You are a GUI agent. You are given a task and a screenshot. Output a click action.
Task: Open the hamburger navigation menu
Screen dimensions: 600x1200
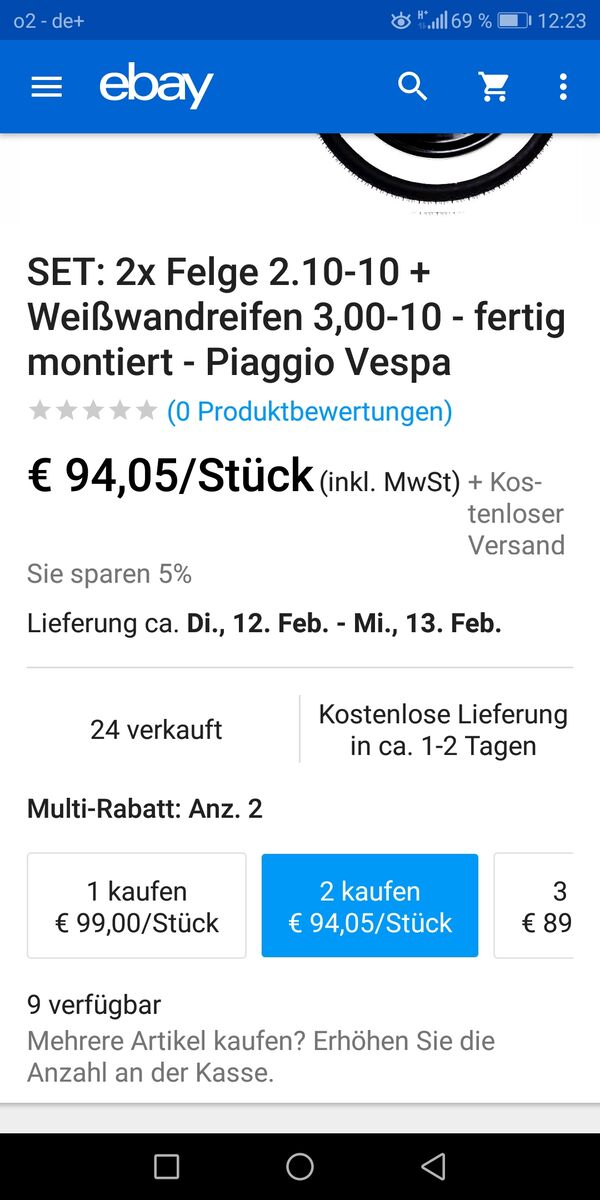pos(47,87)
